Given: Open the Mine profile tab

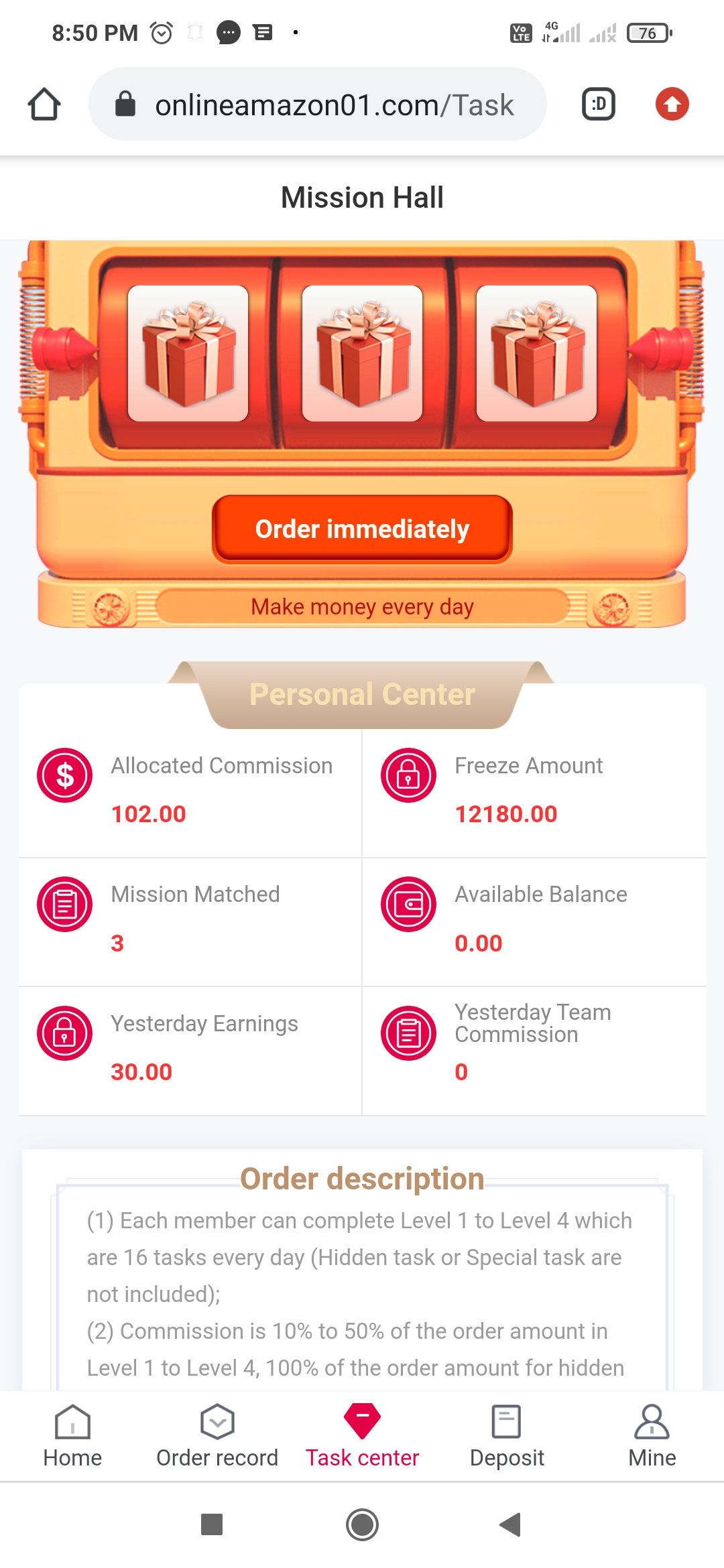Looking at the screenshot, I should click(x=652, y=1436).
